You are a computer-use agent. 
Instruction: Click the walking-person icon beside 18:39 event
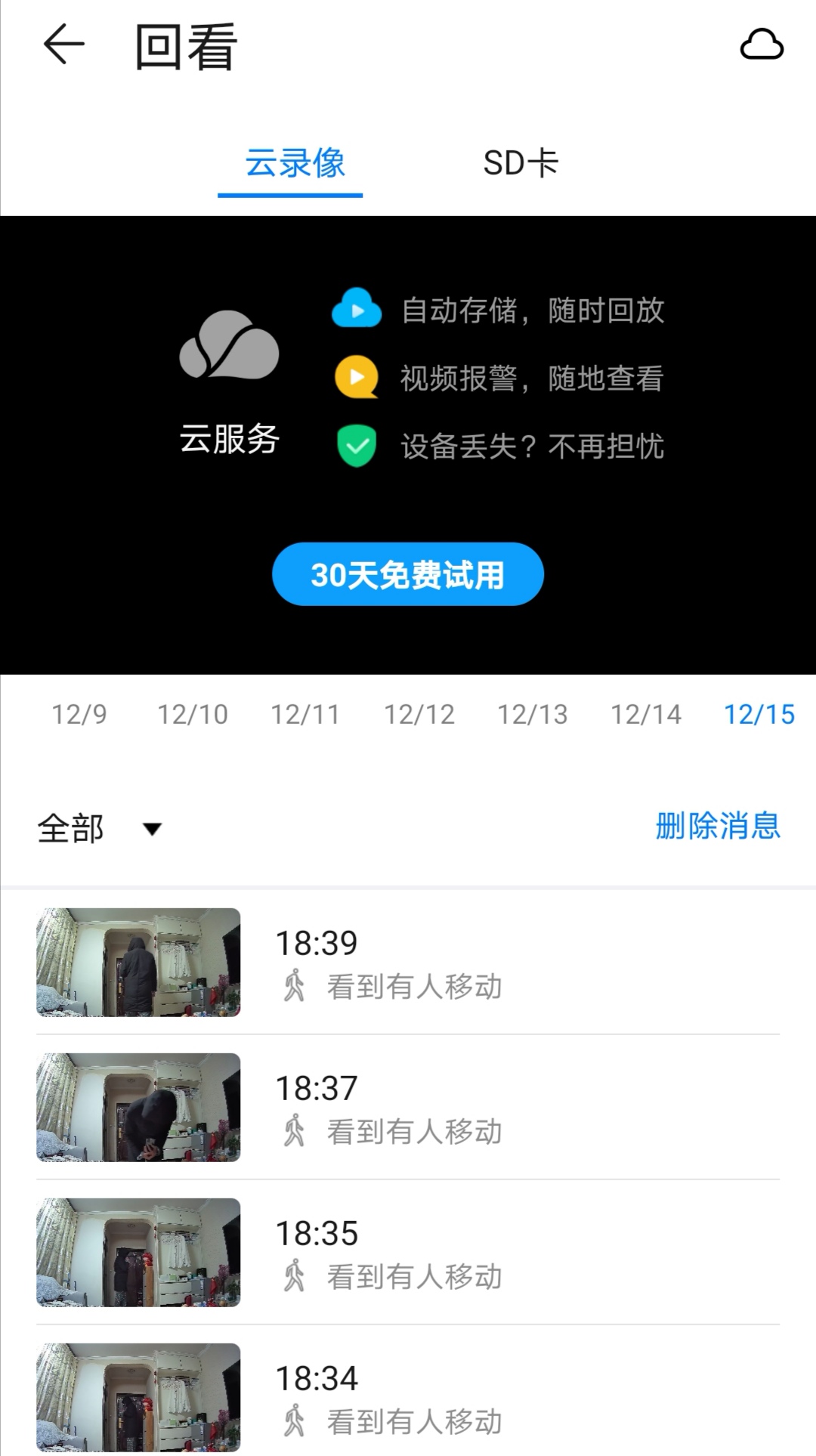click(295, 985)
